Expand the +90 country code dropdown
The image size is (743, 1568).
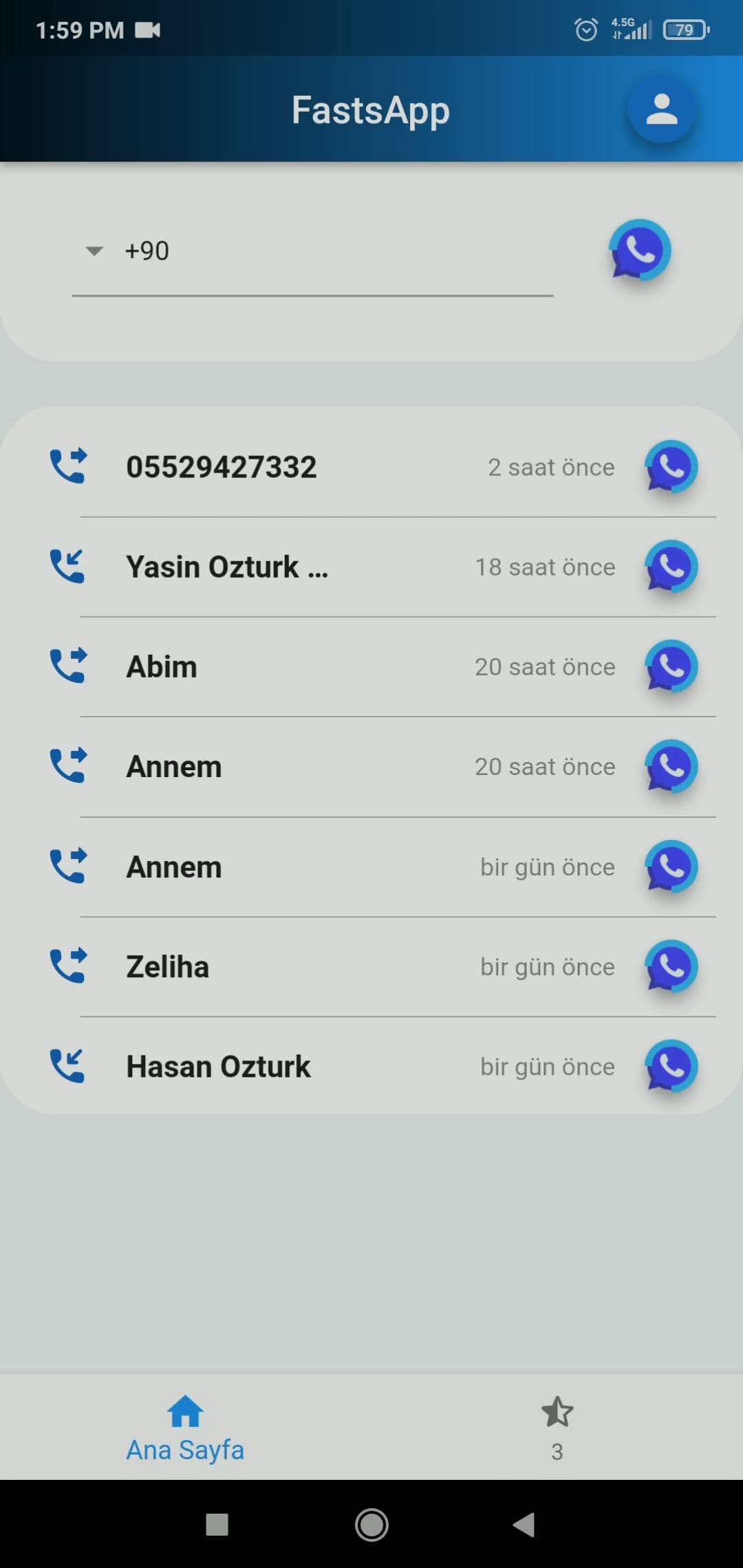pyautogui.click(x=94, y=250)
